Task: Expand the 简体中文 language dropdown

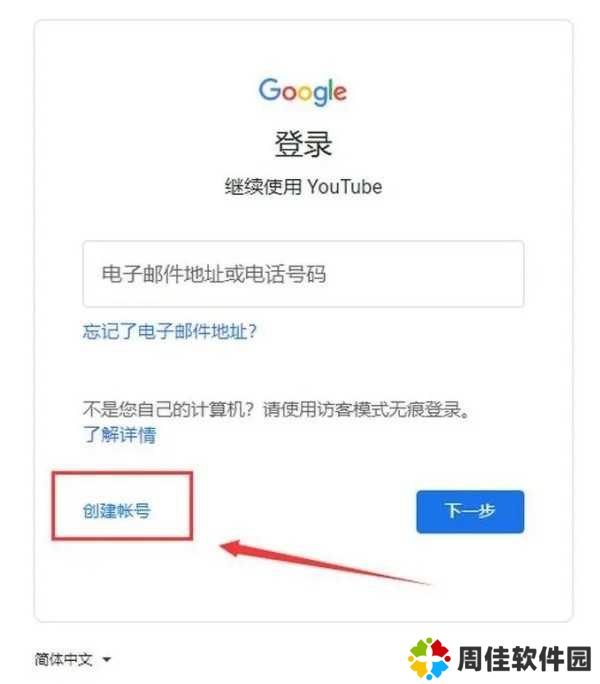Action: tap(74, 660)
